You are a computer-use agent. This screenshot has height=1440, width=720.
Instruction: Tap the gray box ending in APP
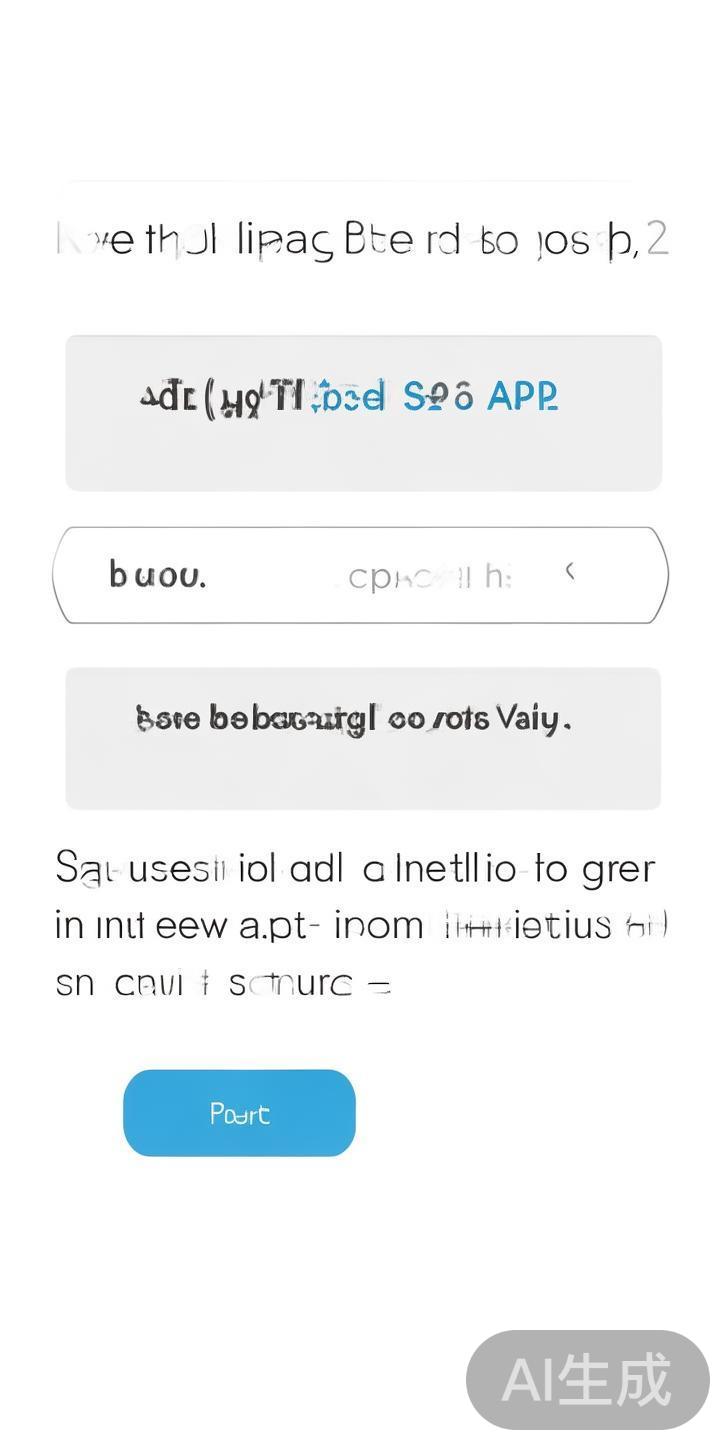point(363,412)
